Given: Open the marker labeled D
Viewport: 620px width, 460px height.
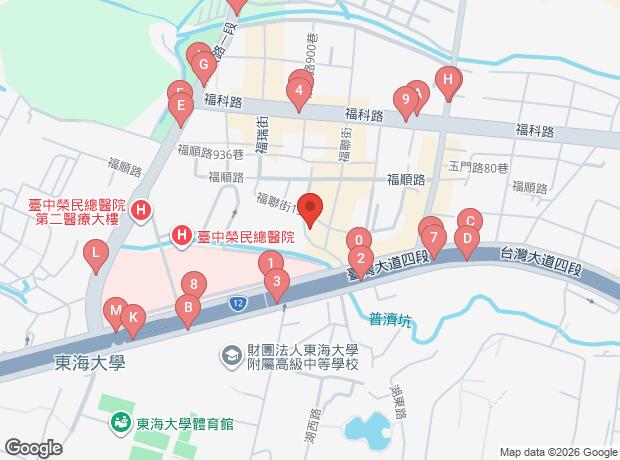Looking at the screenshot, I should 464,239.
